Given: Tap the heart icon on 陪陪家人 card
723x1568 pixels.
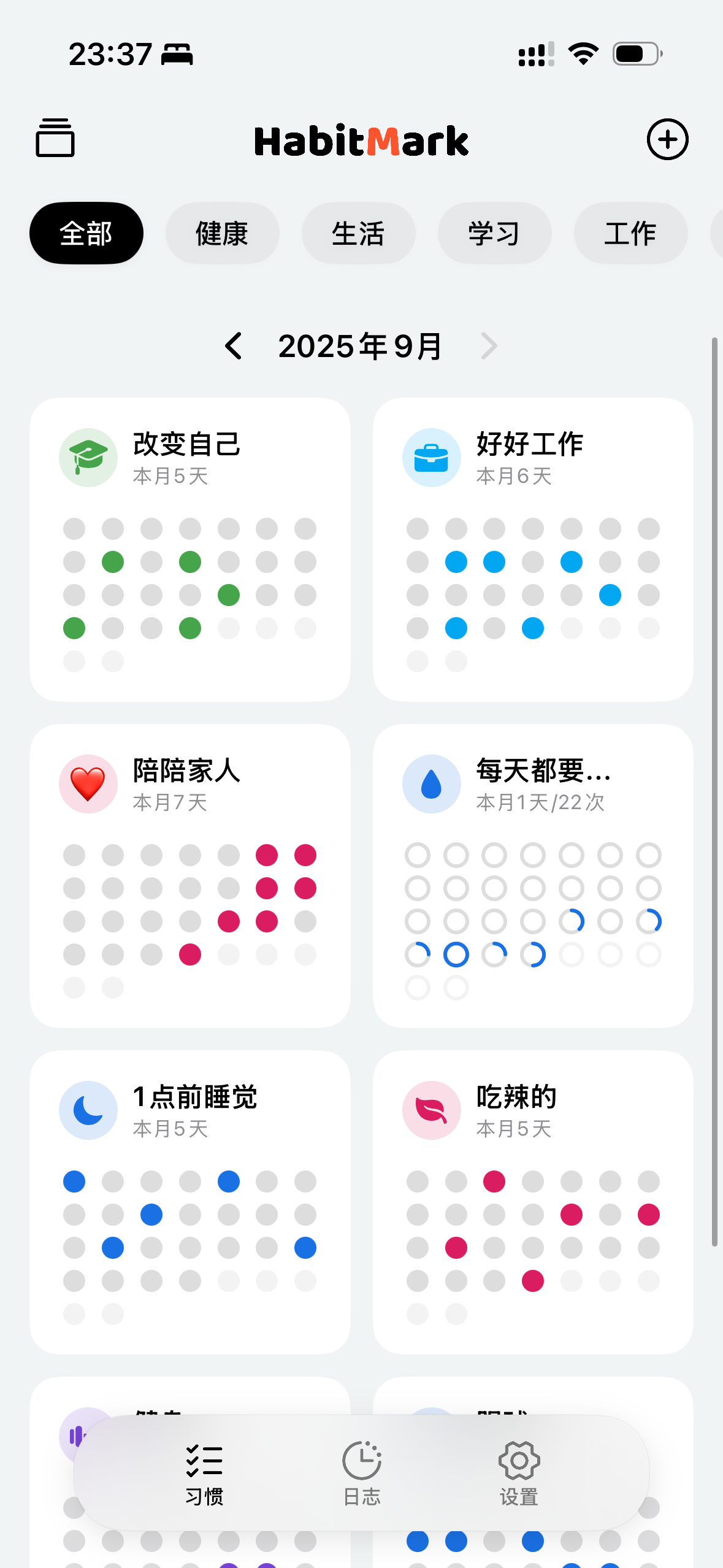Looking at the screenshot, I should (88, 784).
